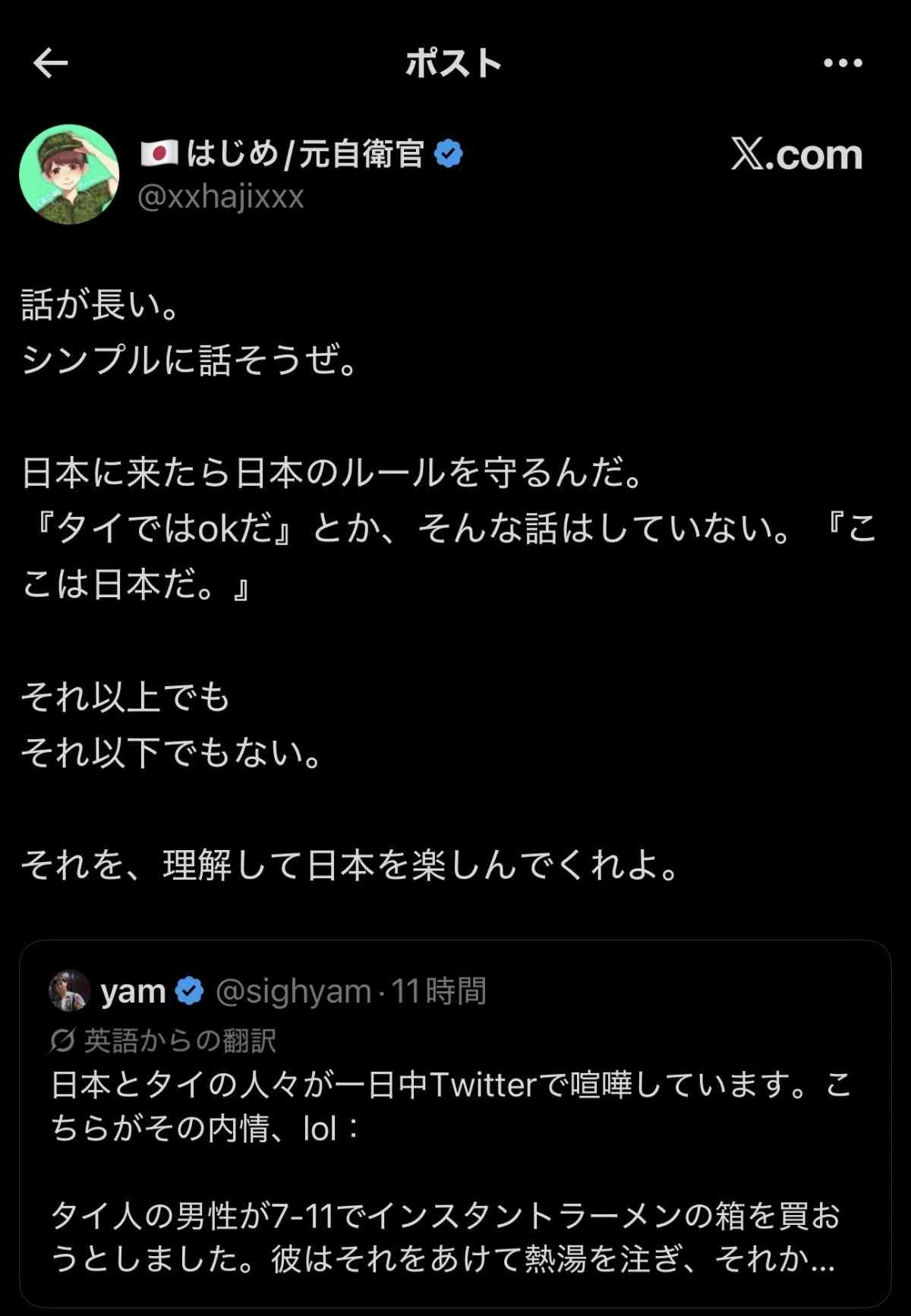Go back using the arrow

[51, 63]
